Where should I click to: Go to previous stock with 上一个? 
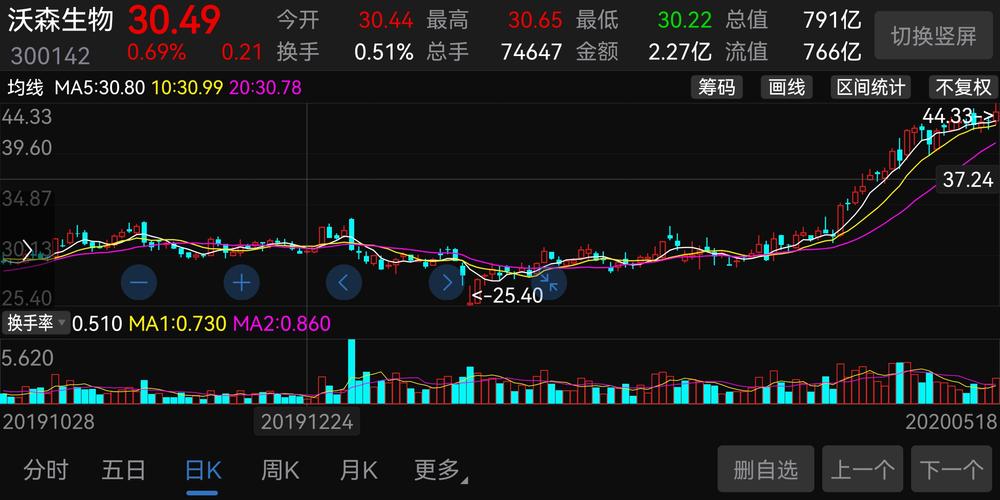tap(862, 469)
